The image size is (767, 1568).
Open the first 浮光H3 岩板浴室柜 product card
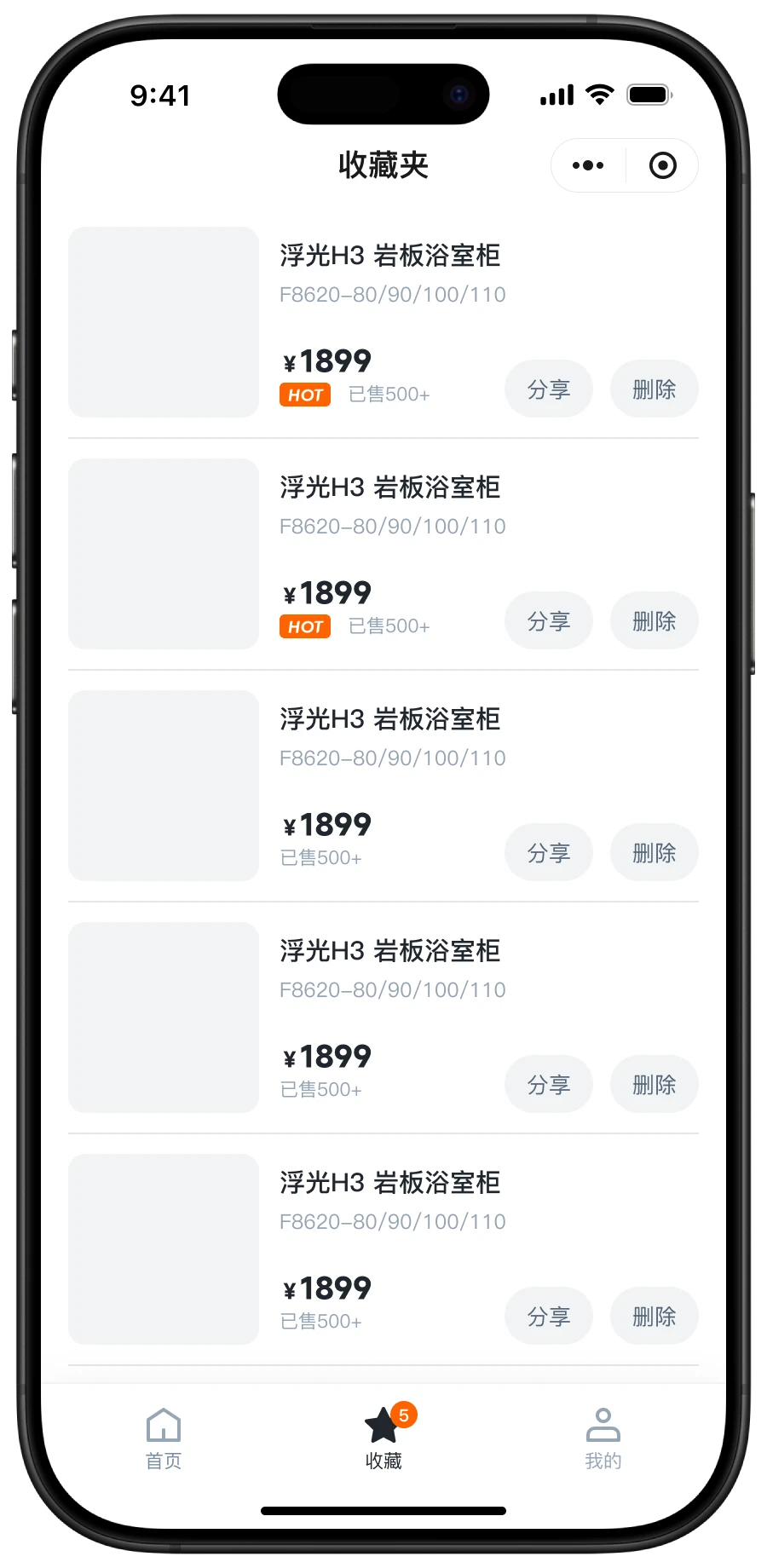coord(164,322)
